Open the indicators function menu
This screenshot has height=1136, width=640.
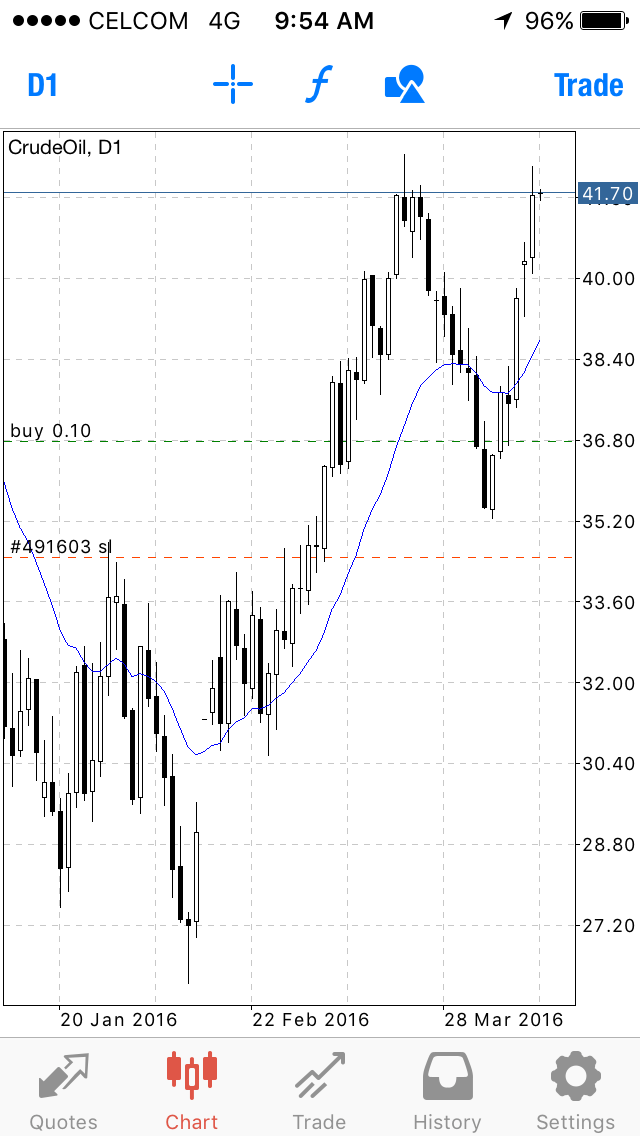[x=317, y=85]
